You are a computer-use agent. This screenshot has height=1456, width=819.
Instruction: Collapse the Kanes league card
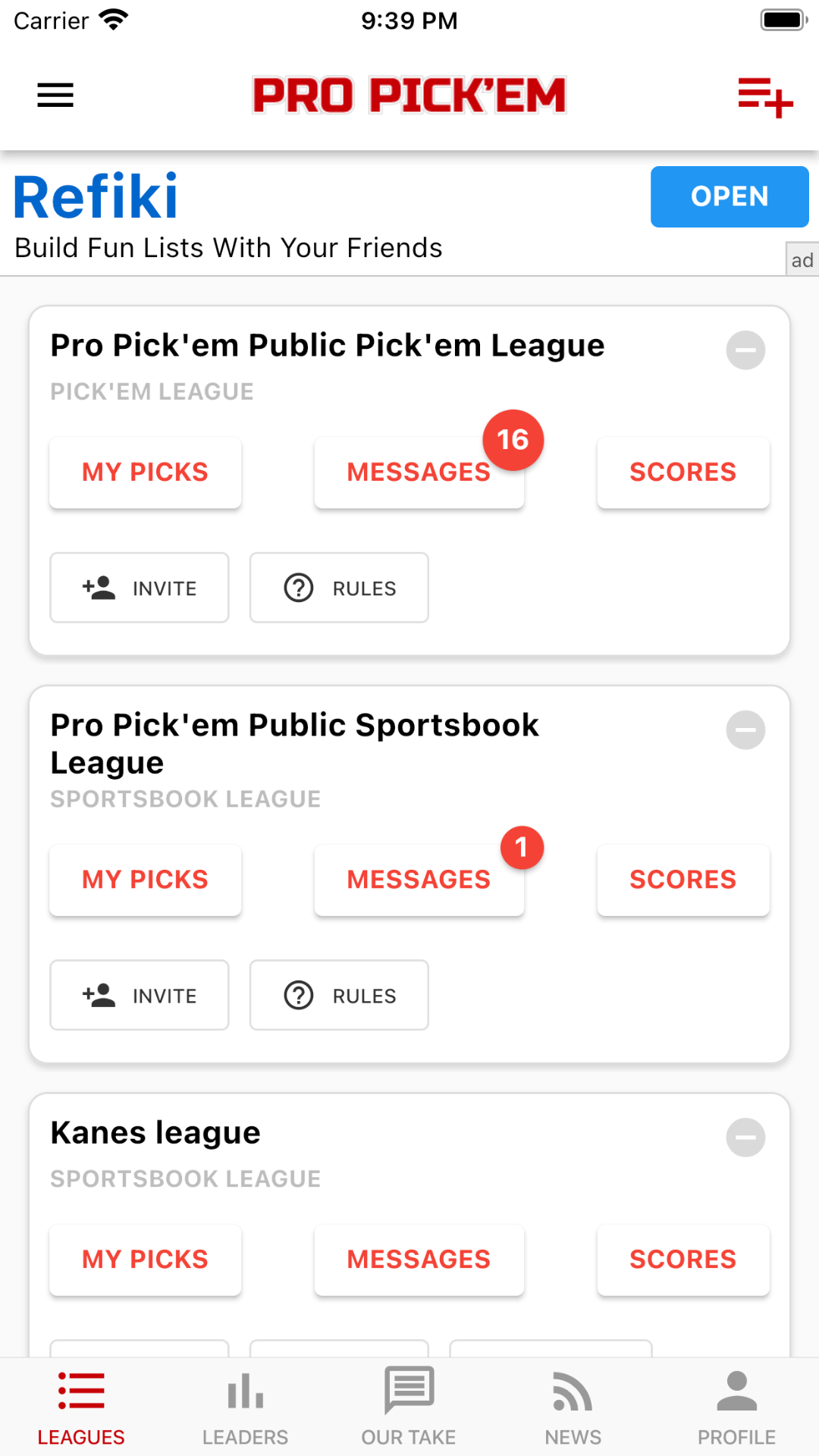point(746,1137)
